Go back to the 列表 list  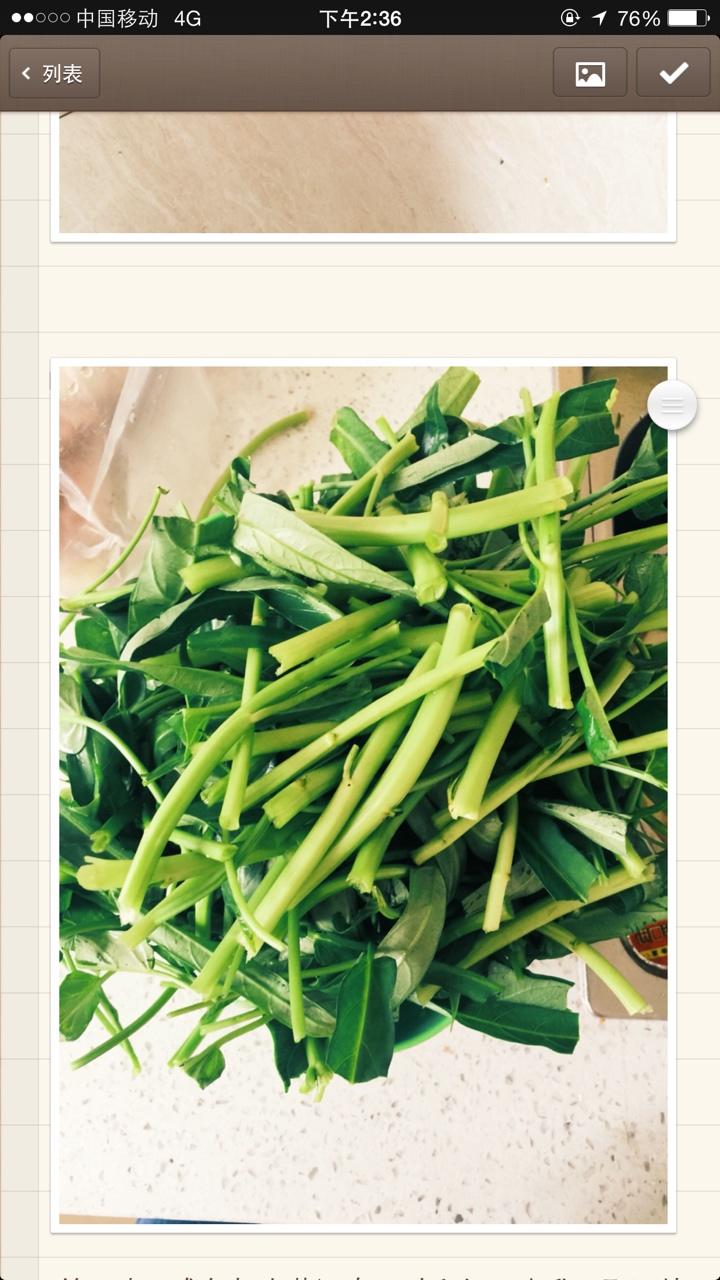coord(55,73)
